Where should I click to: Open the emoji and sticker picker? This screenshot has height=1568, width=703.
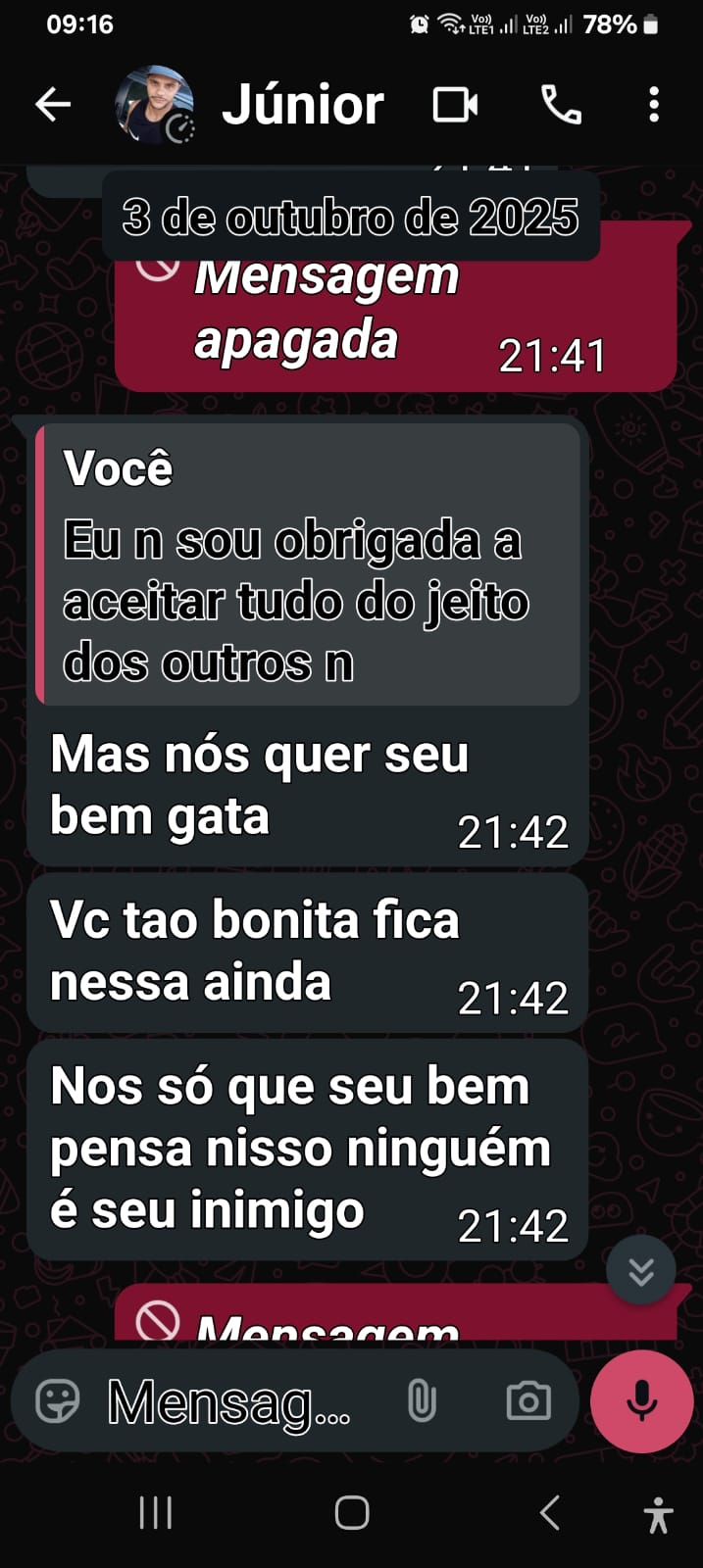[x=58, y=1401]
